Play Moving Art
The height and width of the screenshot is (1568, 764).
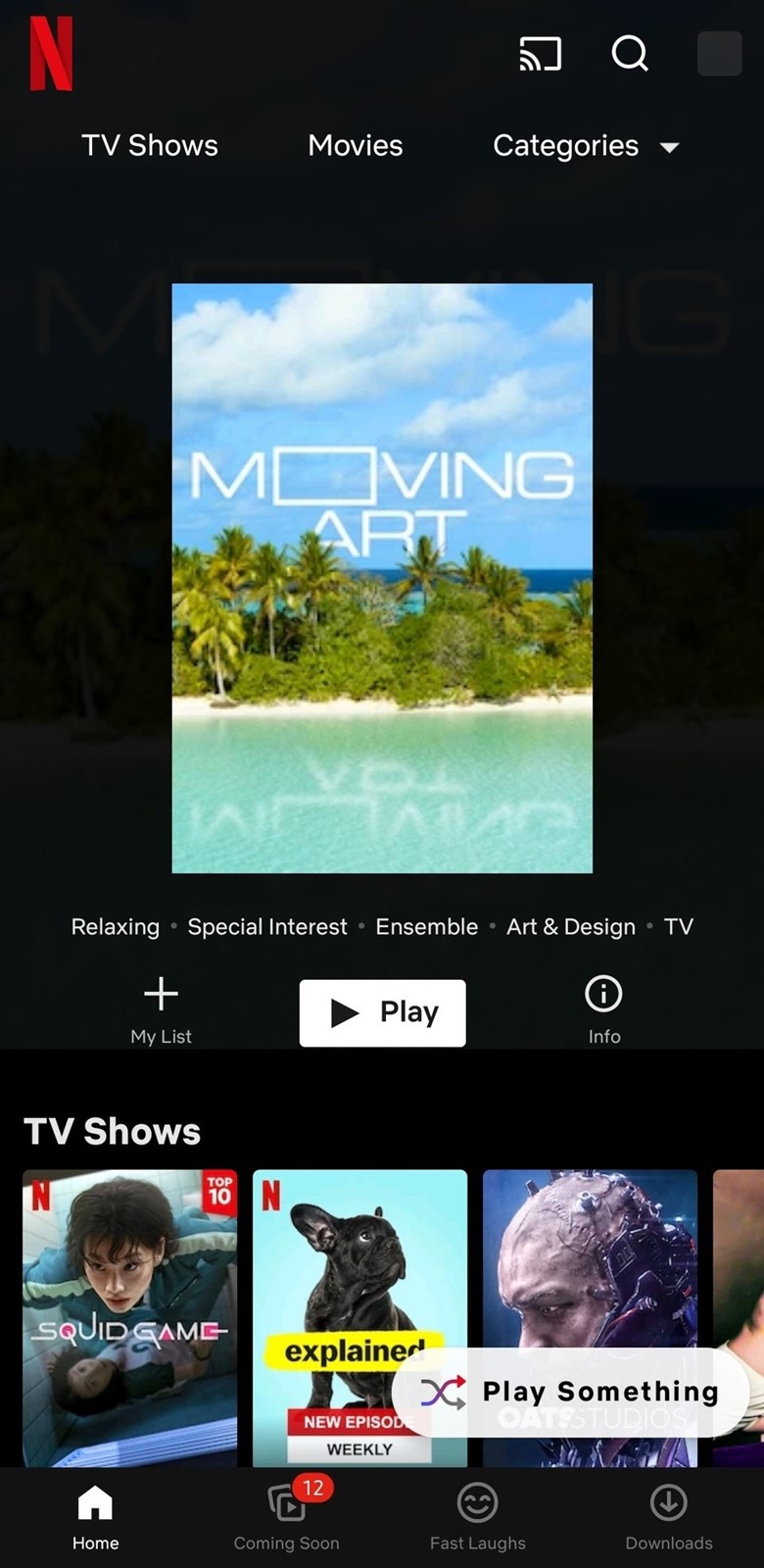pyautogui.click(x=382, y=1013)
